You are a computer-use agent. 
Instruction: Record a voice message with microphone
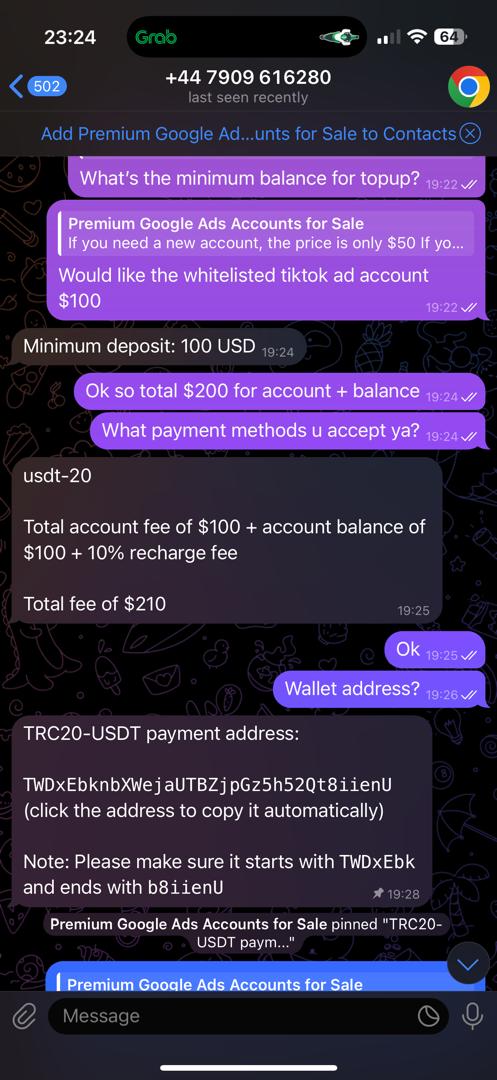click(x=472, y=1016)
